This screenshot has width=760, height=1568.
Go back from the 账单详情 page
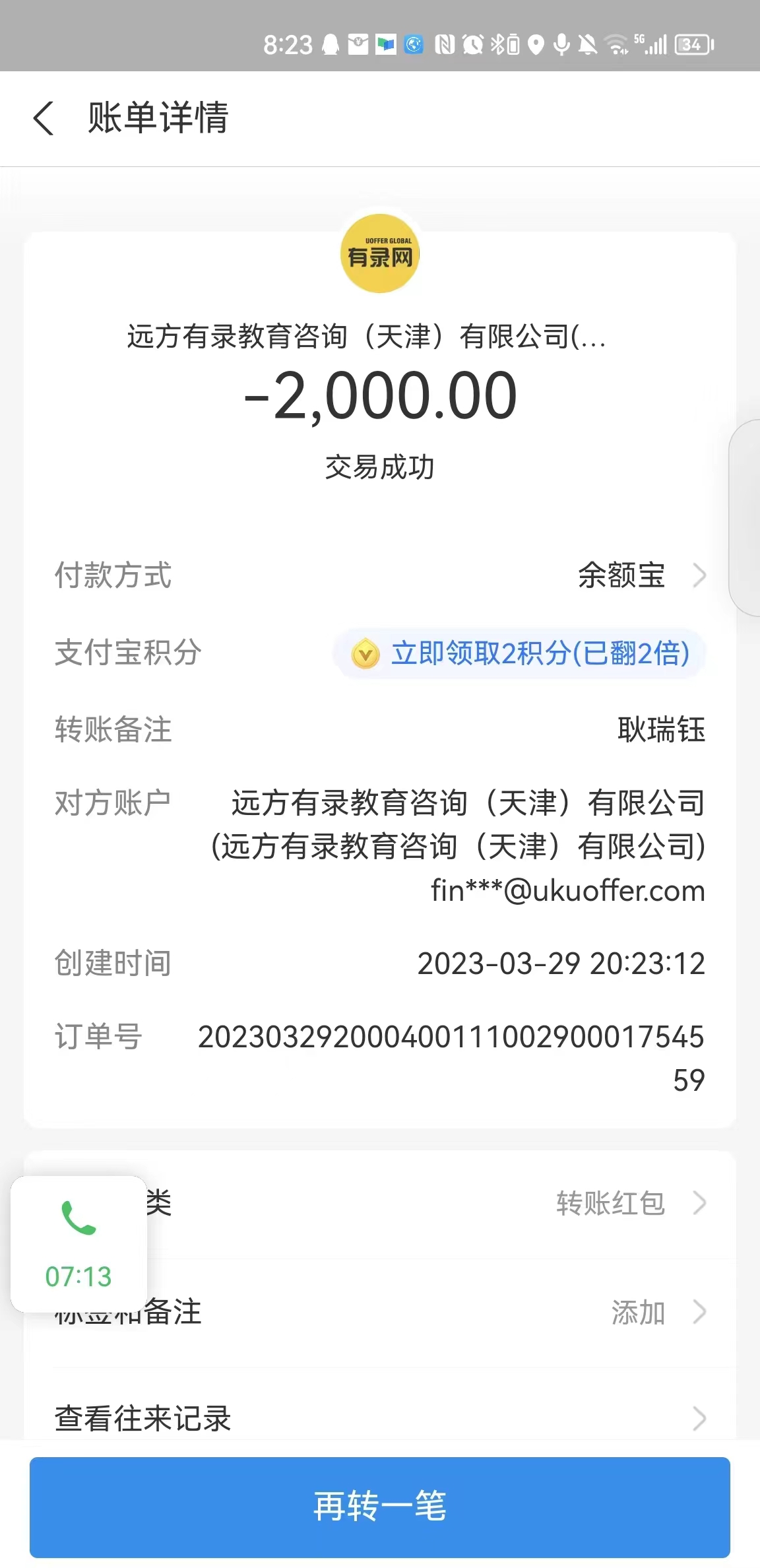pyautogui.click(x=44, y=119)
